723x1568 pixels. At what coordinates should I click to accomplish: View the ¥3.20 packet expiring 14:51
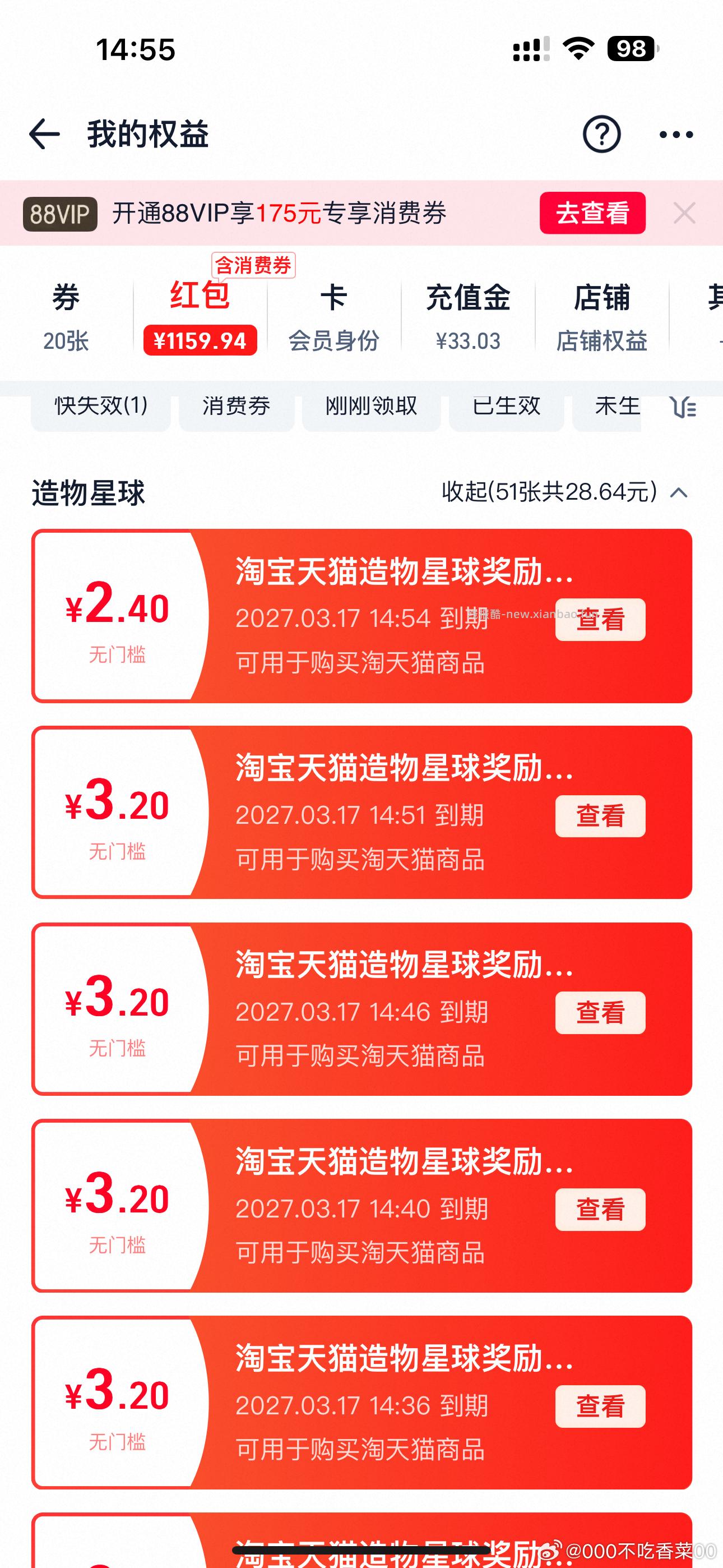click(x=600, y=817)
